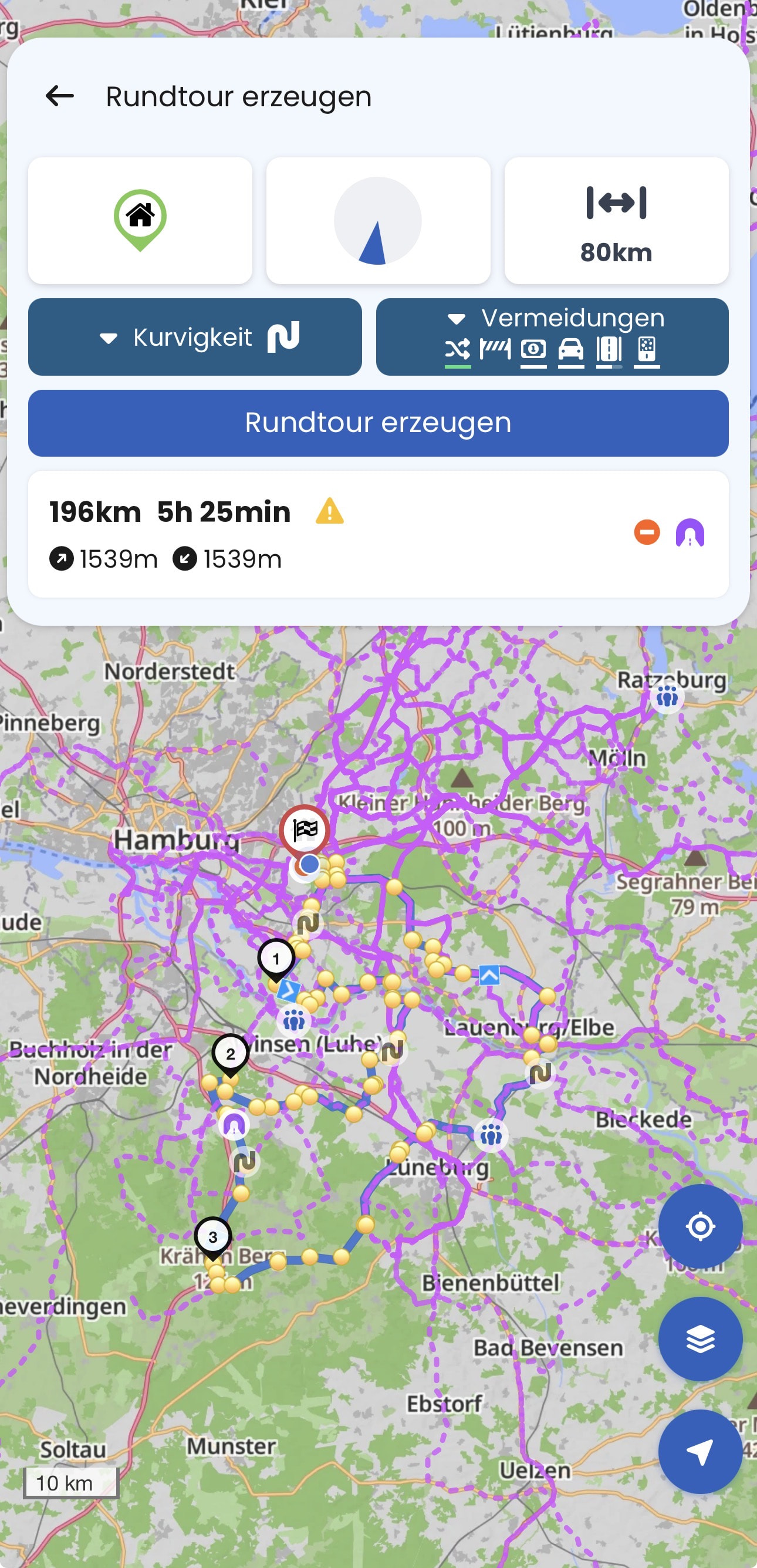The image size is (757, 1568).
Task: Tap the yellow warning triangle
Action: pyautogui.click(x=330, y=511)
